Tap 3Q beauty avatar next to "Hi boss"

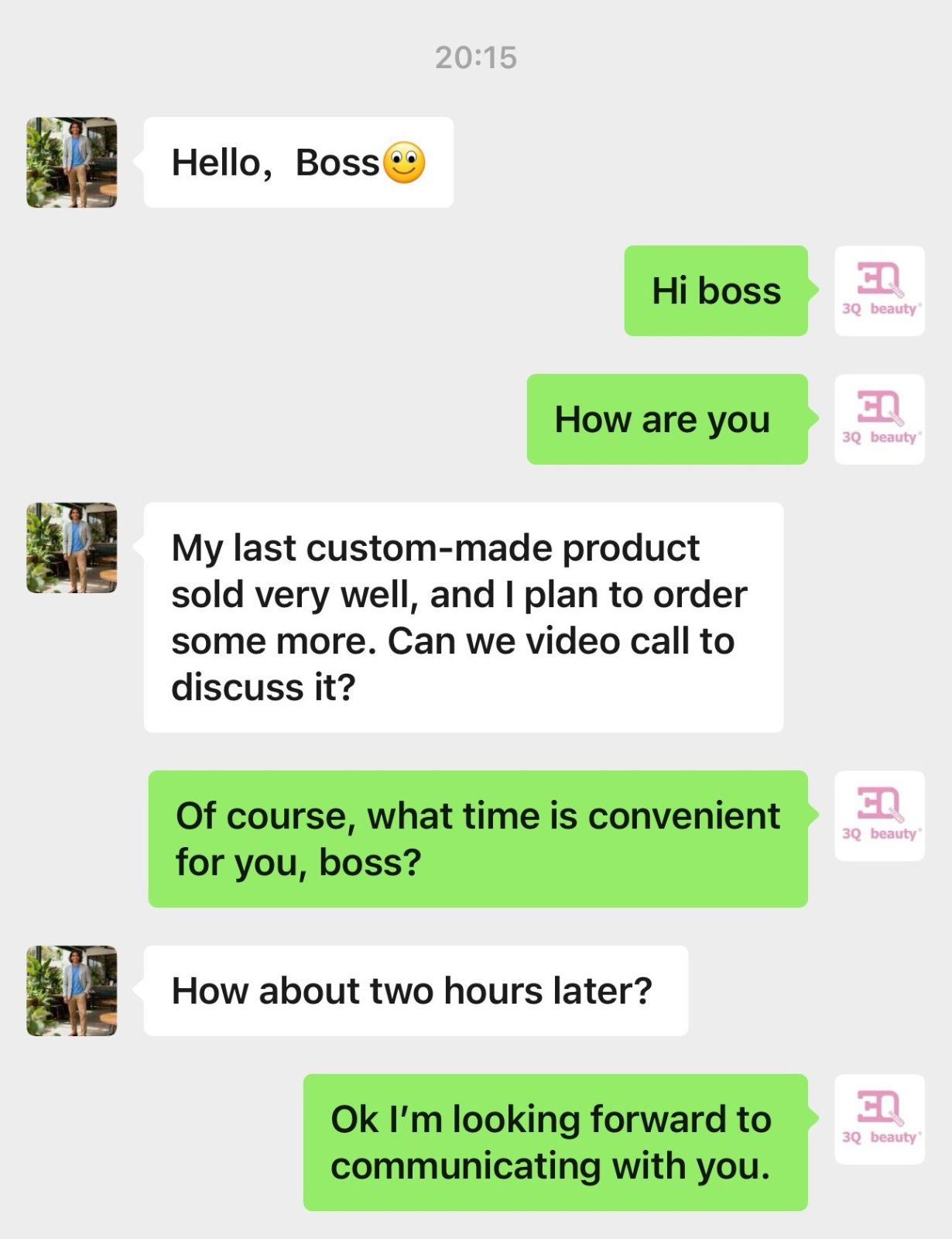(879, 291)
